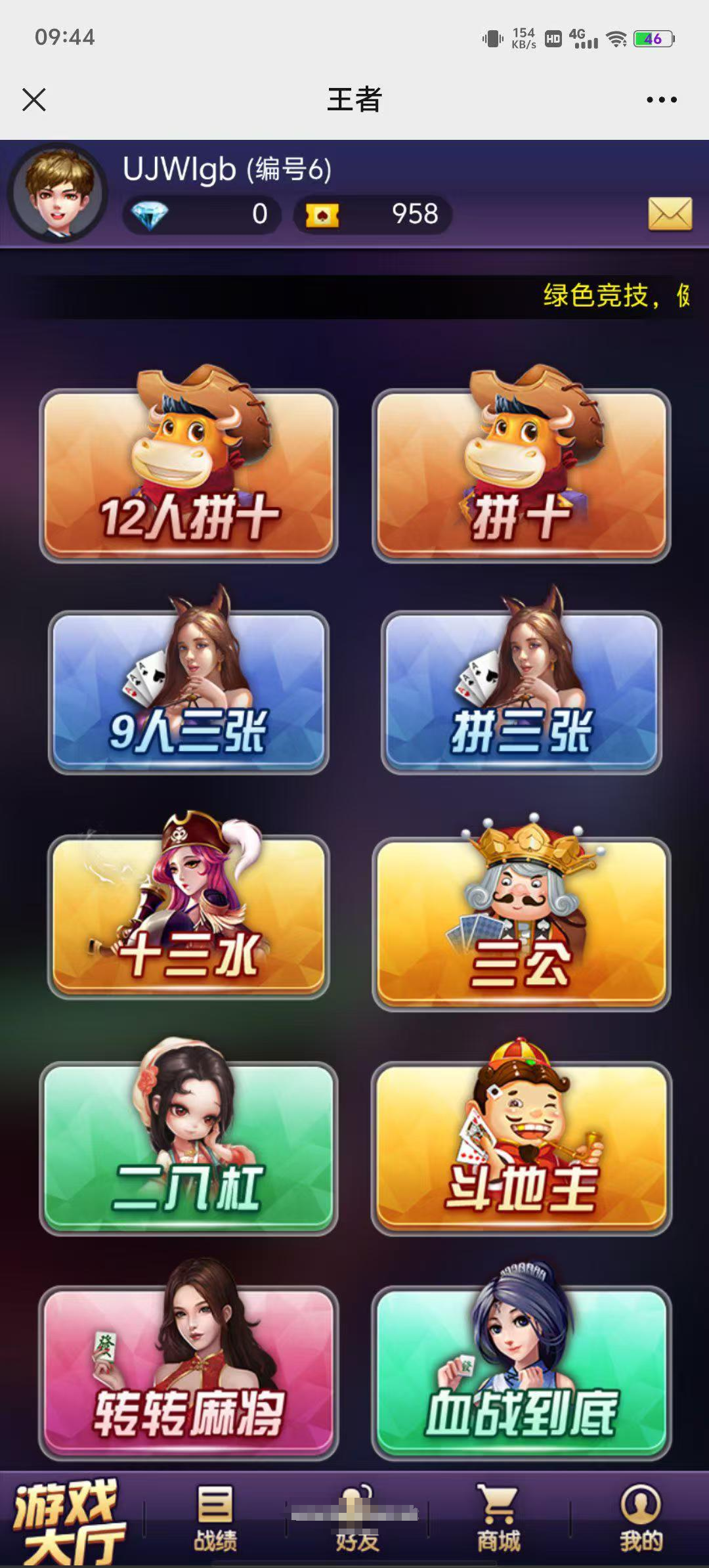709x1568 pixels.
Task: Open the three-dot overflow menu
Action: [x=661, y=100]
